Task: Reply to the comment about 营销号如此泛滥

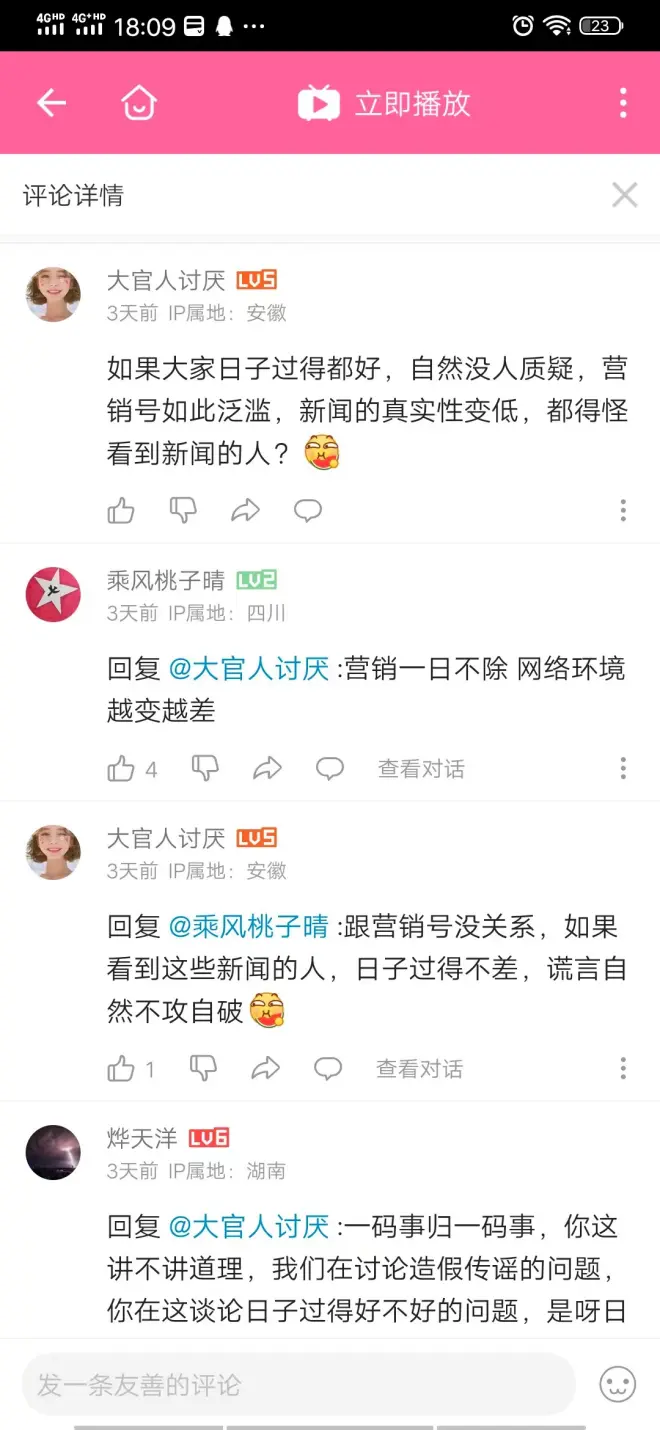Action: [307, 511]
